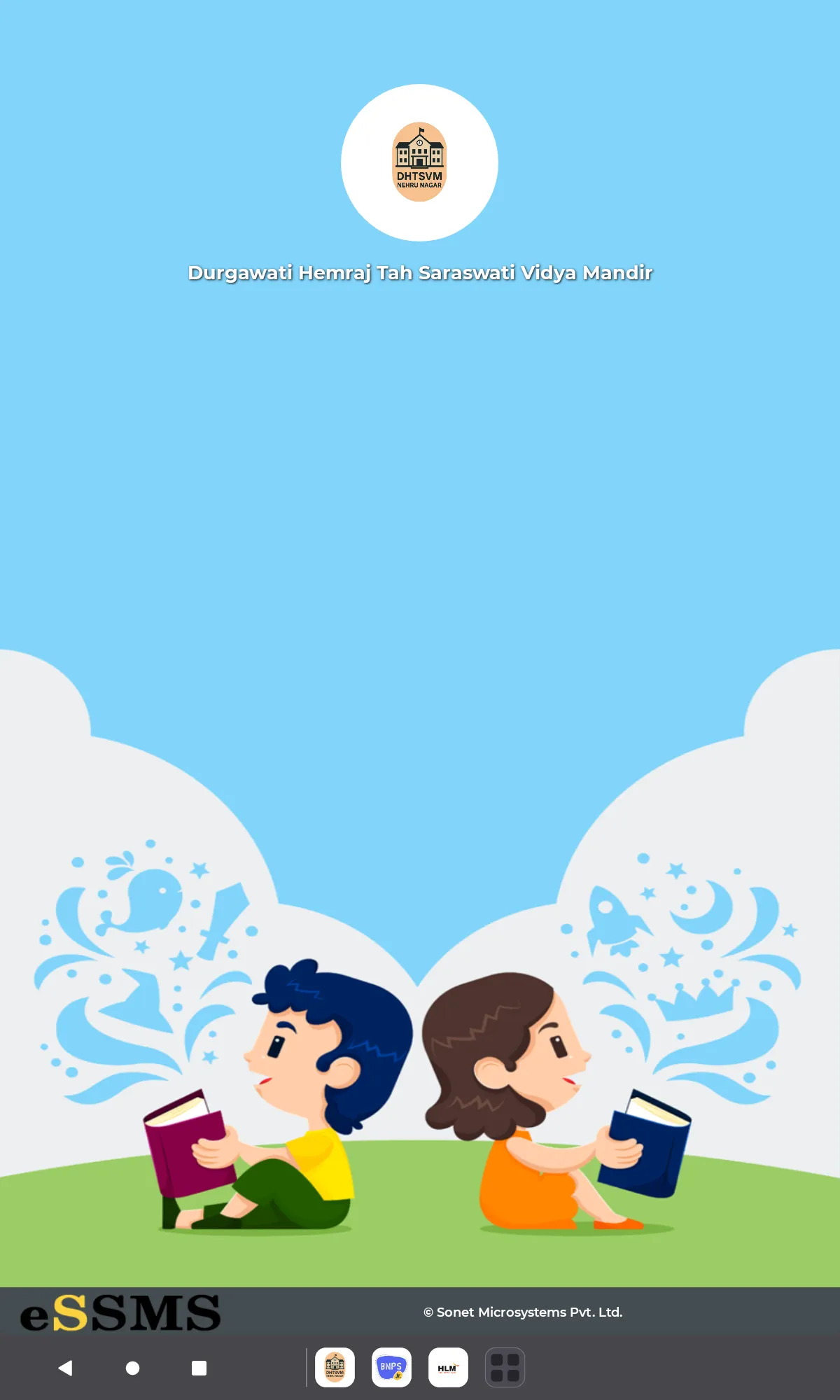
Task: Return to the home screen
Action: tap(132, 1368)
